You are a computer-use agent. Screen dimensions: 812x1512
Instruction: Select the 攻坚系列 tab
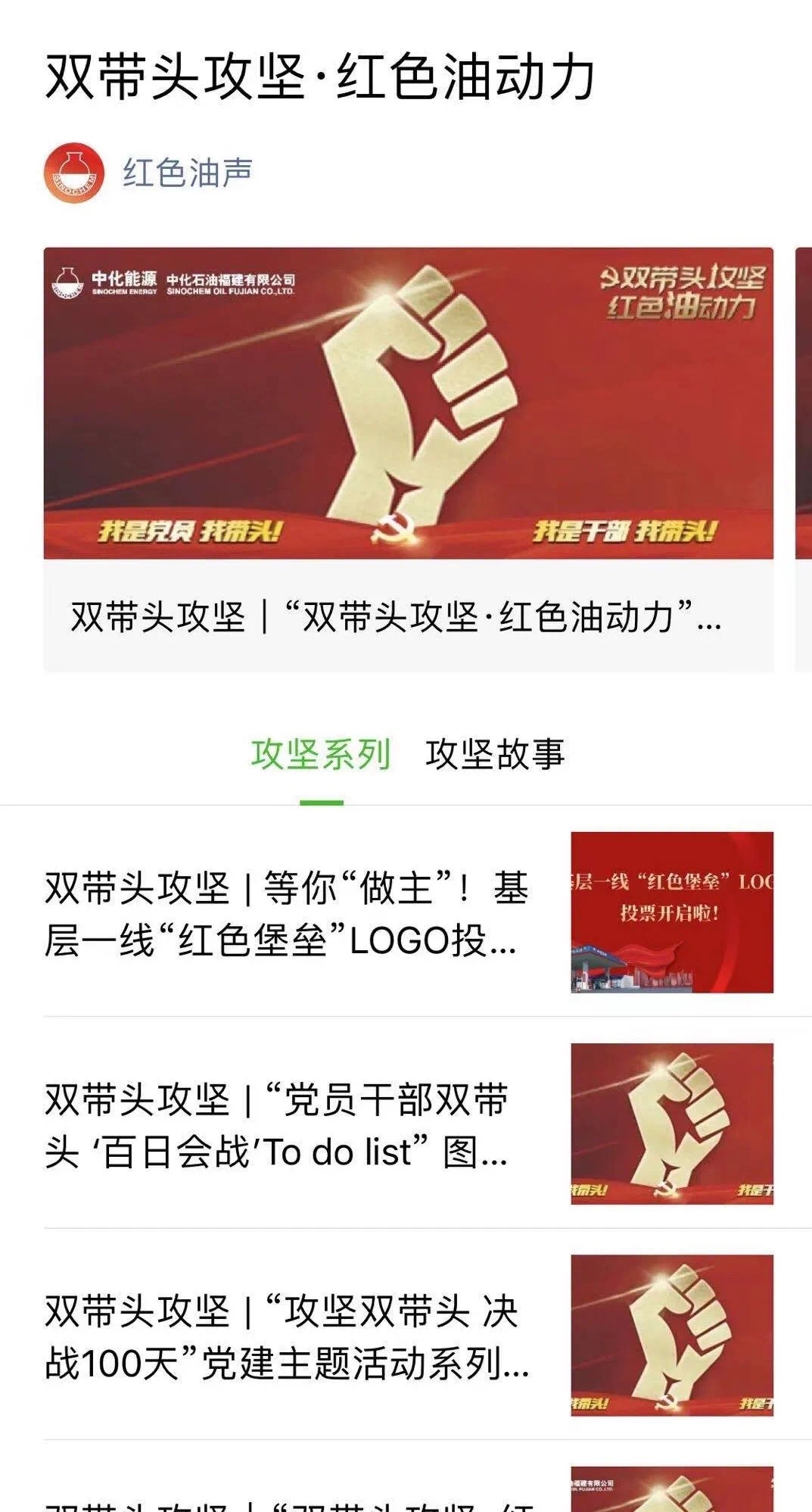[321, 754]
